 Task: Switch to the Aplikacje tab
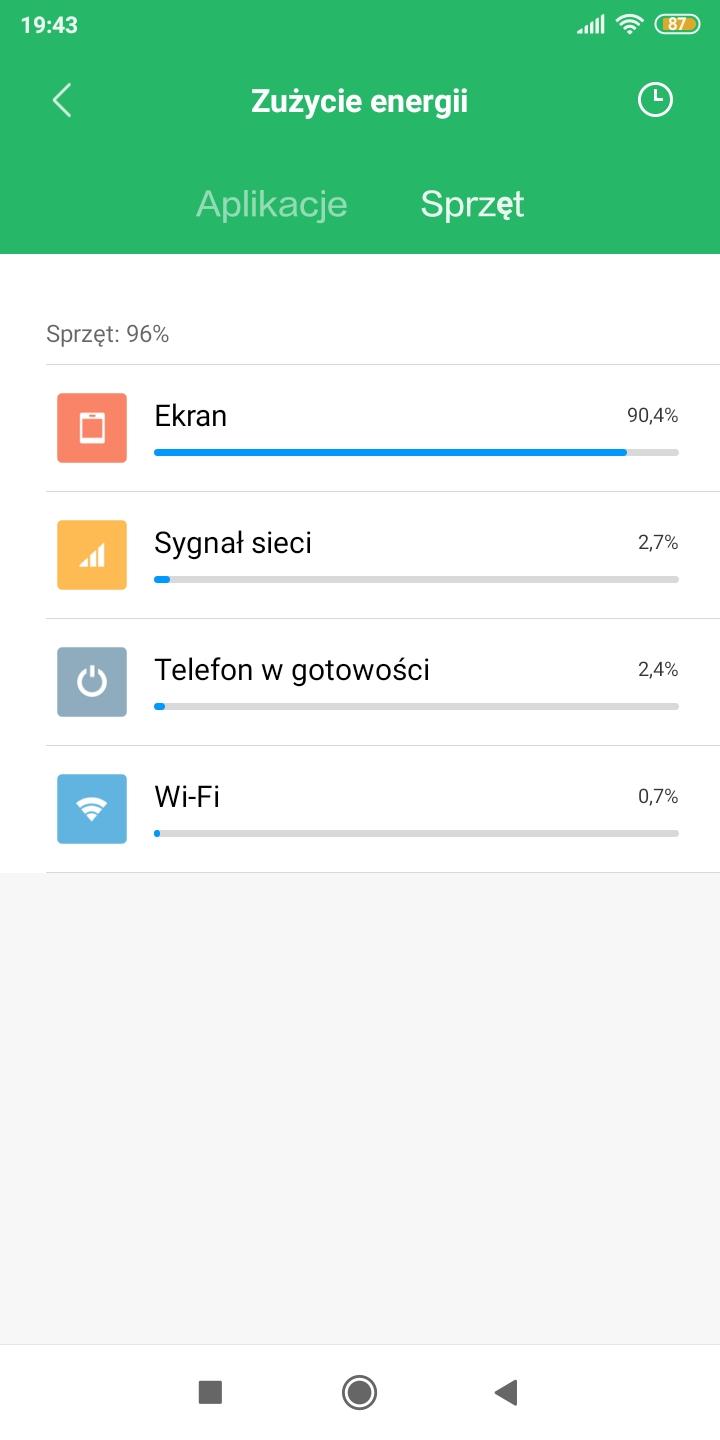pyautogui.click(x=272, y=204)
